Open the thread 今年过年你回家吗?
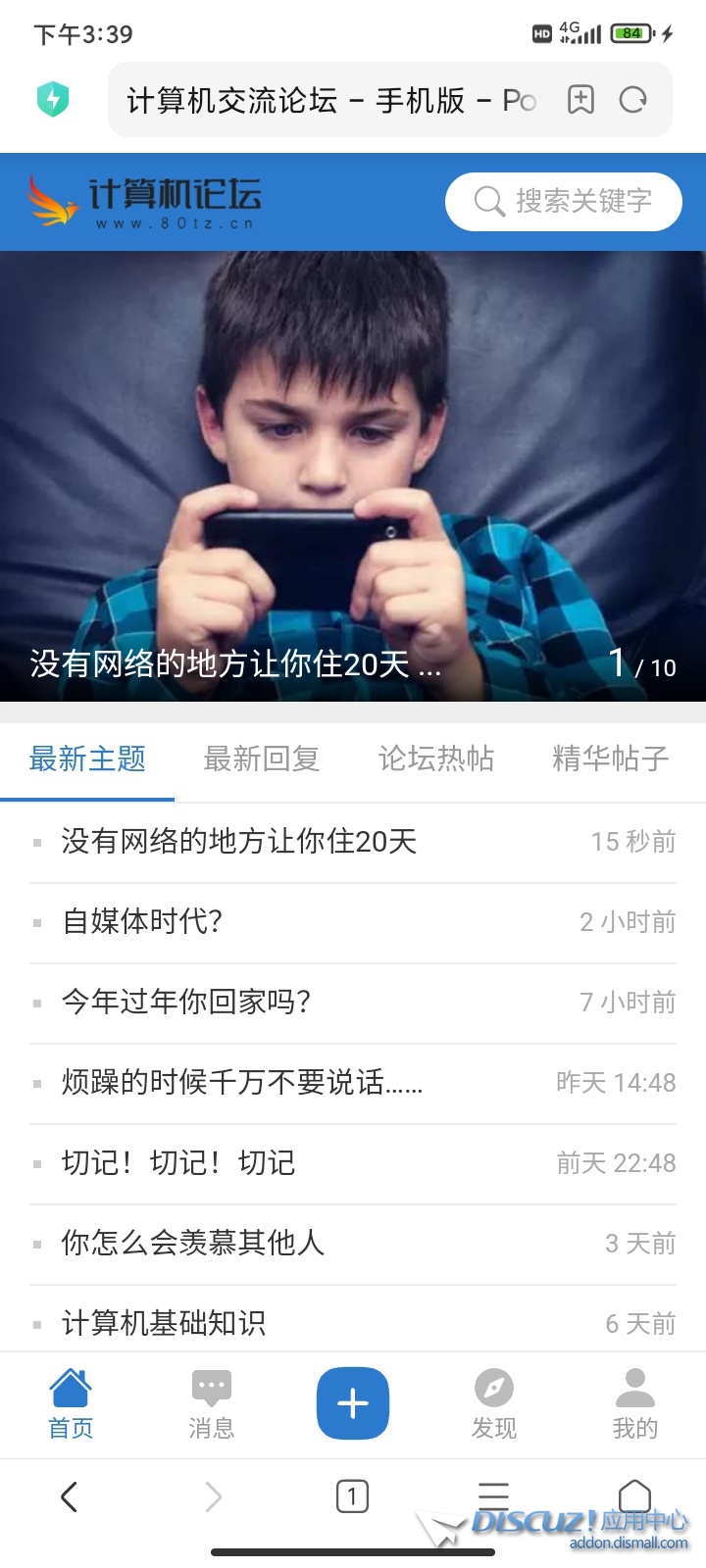This screenshot has height=1568, width=706. click(186, 1002)
